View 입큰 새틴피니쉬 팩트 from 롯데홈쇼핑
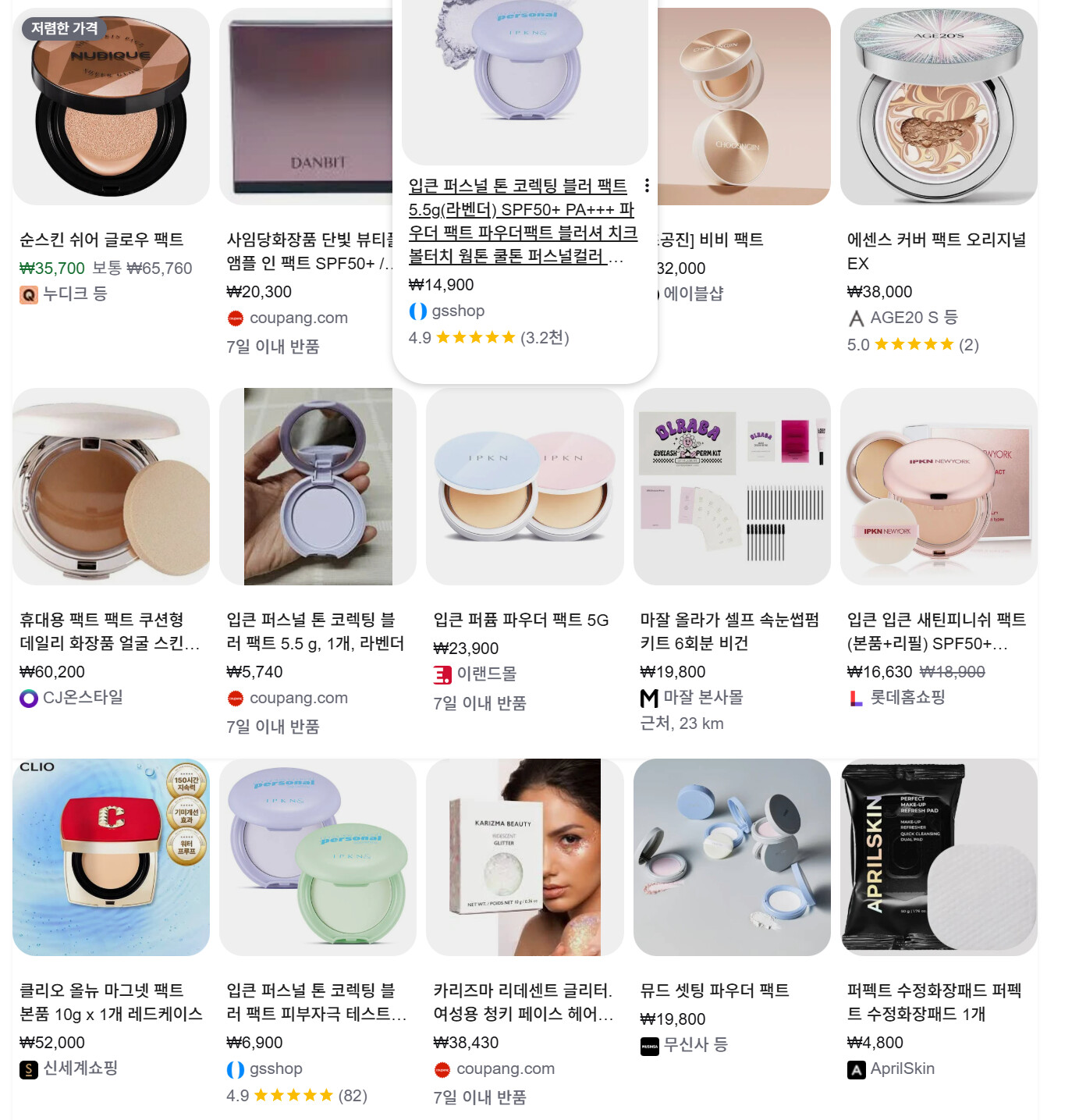 (x=936, y=631)
